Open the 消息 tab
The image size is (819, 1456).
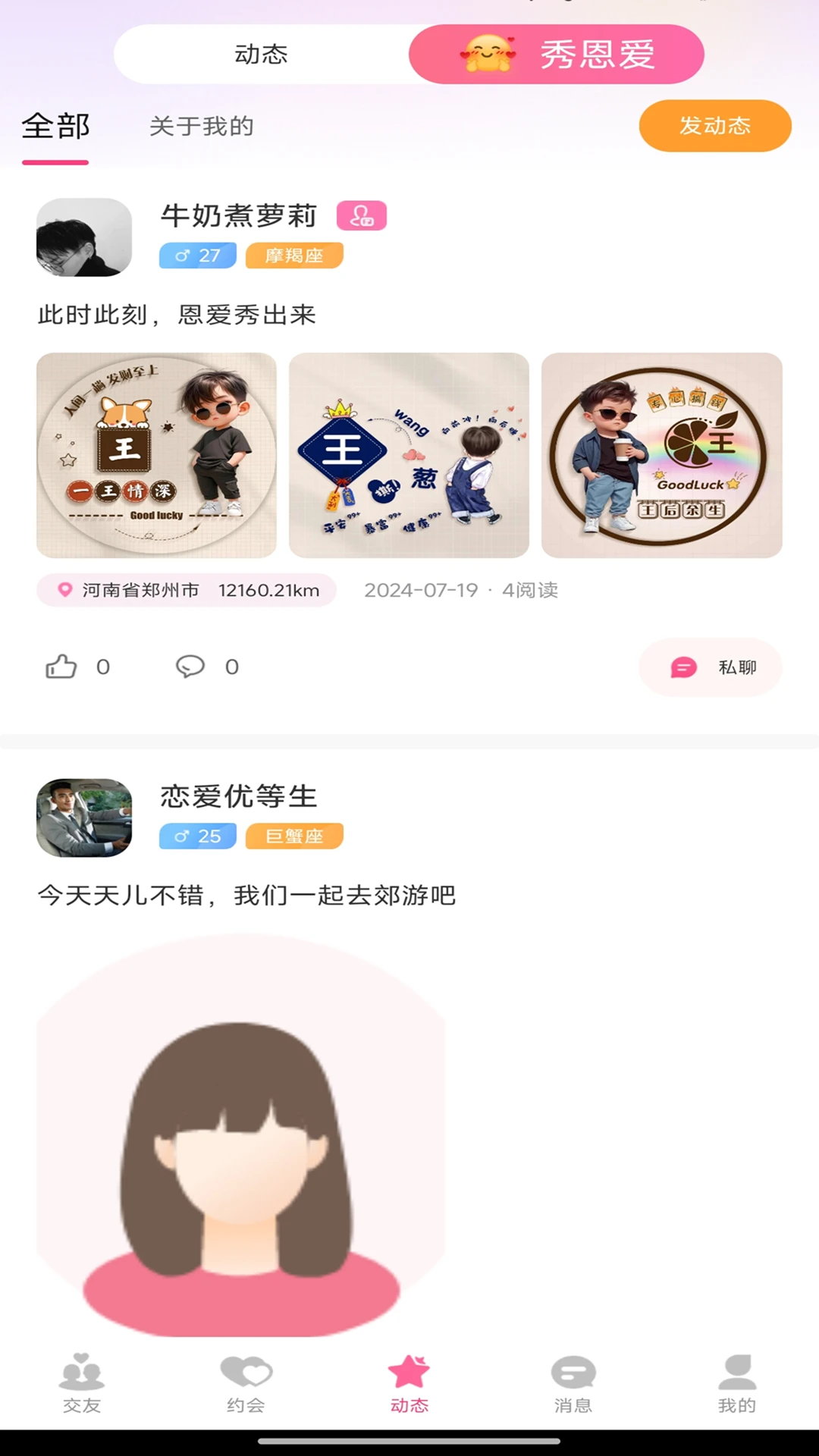(x=573, y=1383)
